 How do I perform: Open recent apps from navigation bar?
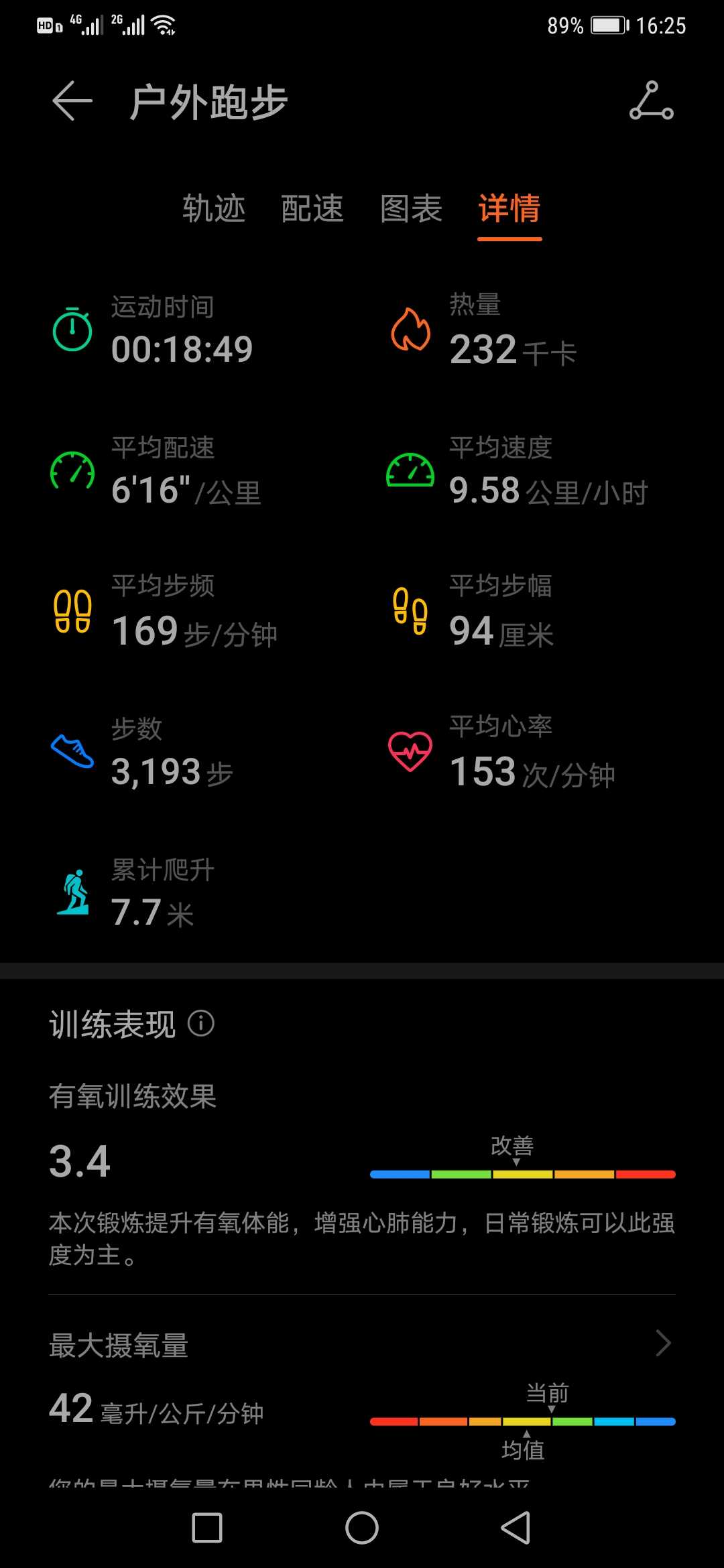coord(207,1528)
